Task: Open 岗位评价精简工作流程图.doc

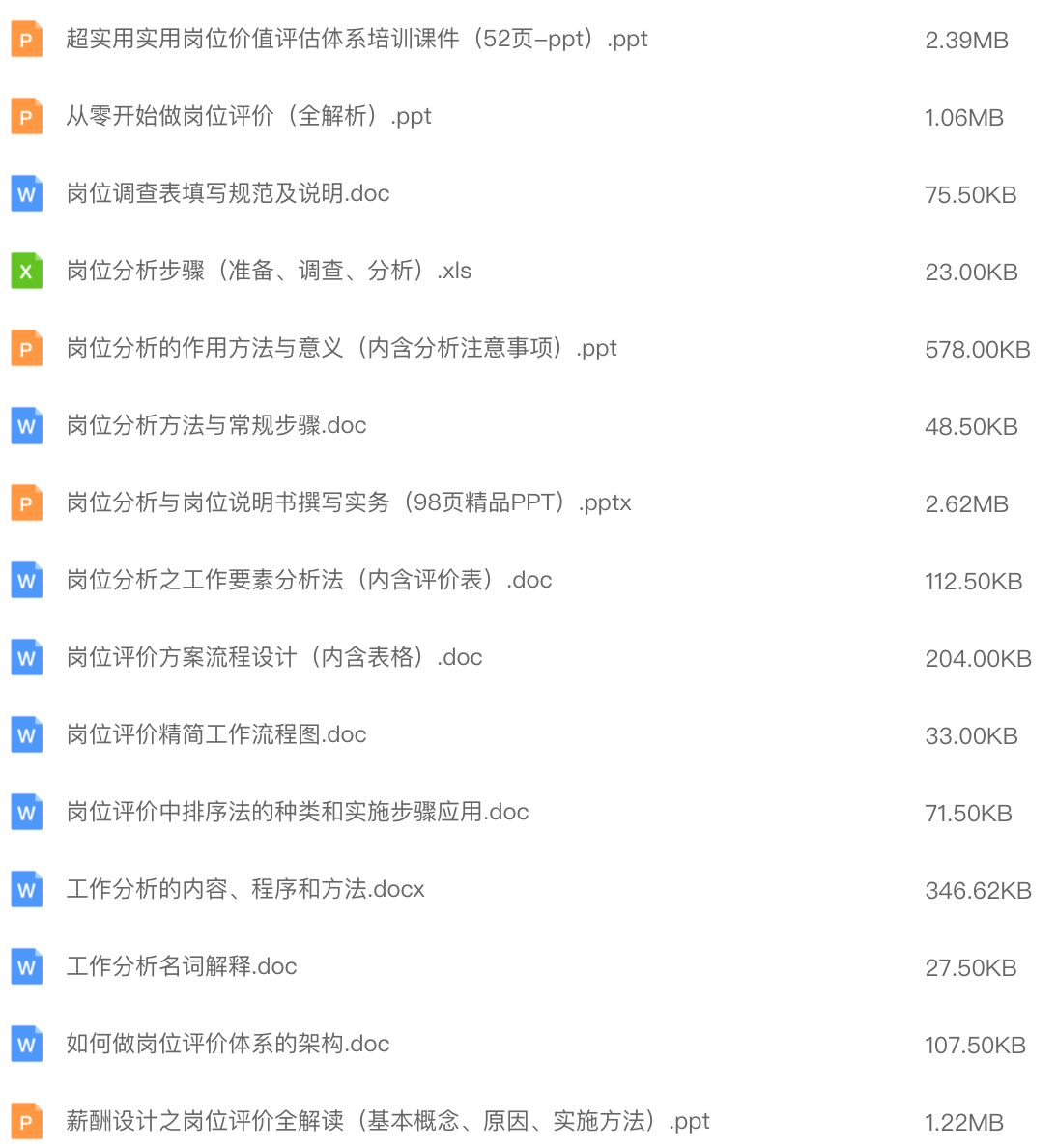Action: [x=216, y=735]
